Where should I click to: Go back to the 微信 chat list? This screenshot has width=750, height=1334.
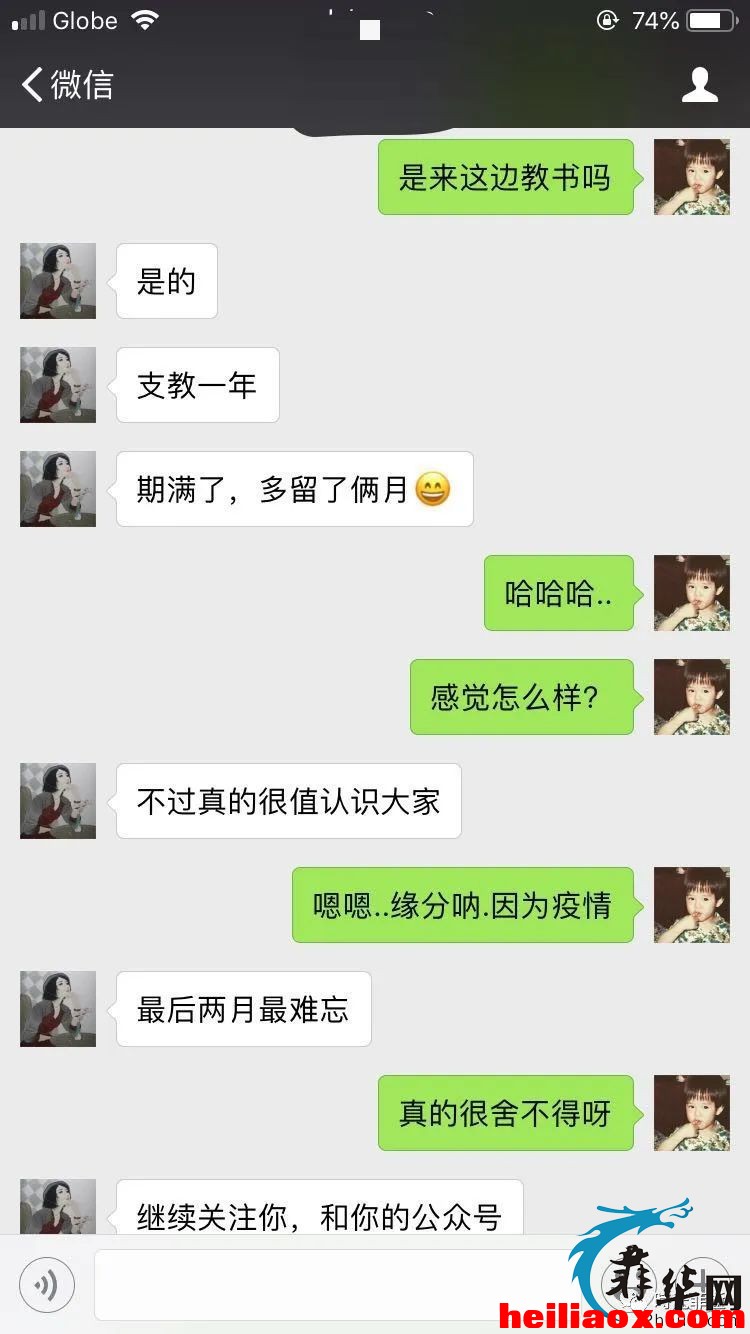tap(67, 85)
